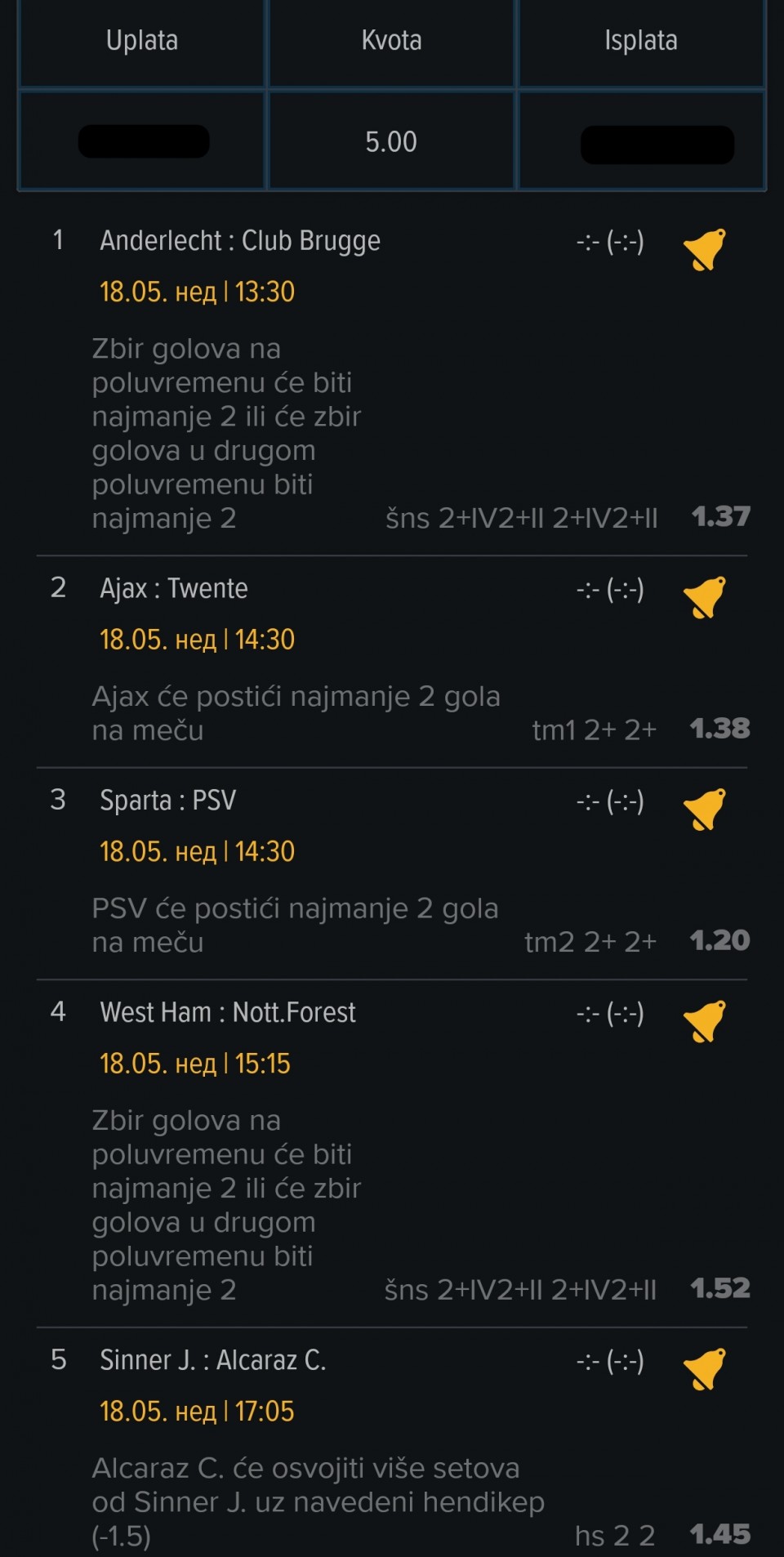
Task: Open the Ajax : Twente match row
Action: (392, 663)
